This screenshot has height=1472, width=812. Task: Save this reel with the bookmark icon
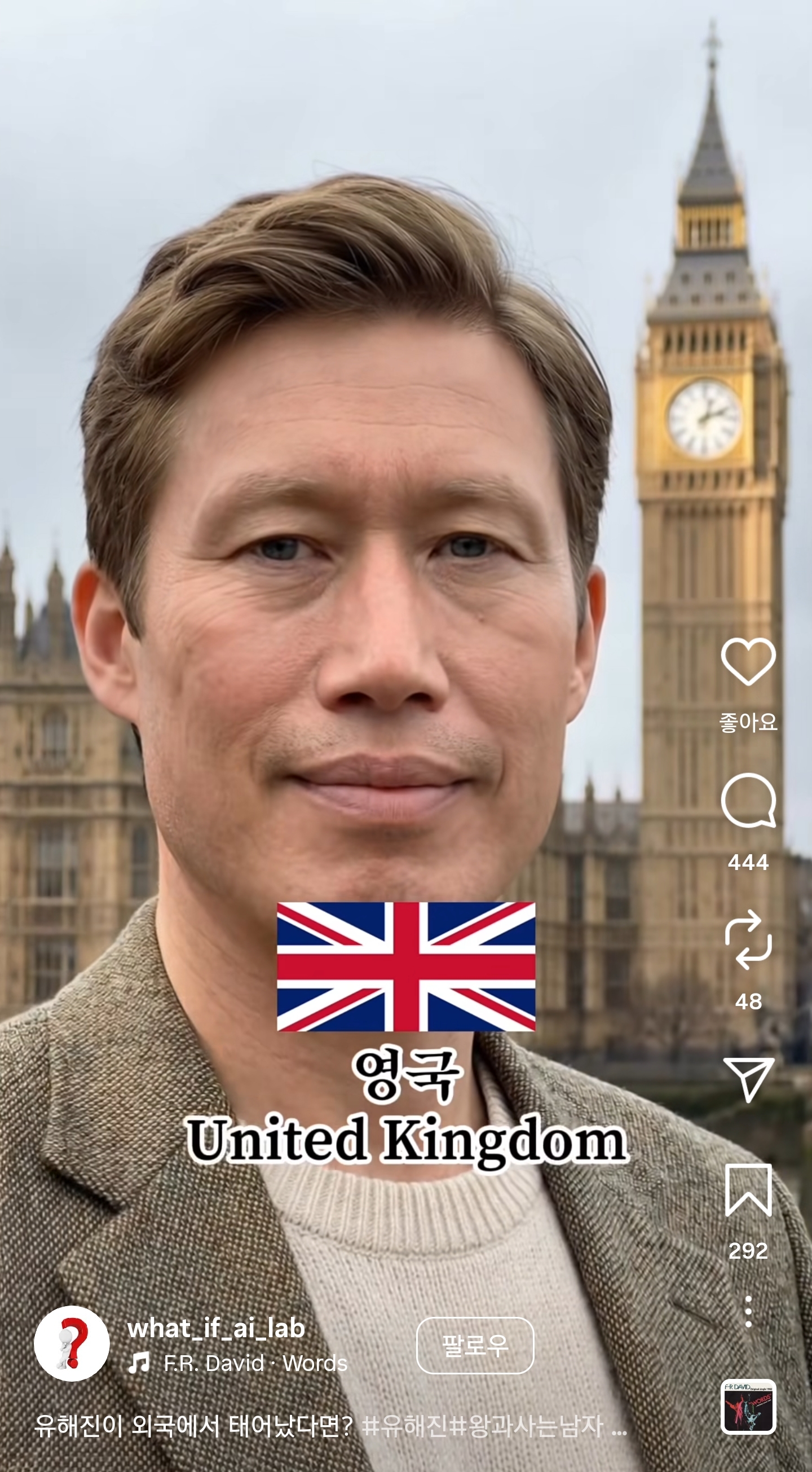coord(748,1190)
